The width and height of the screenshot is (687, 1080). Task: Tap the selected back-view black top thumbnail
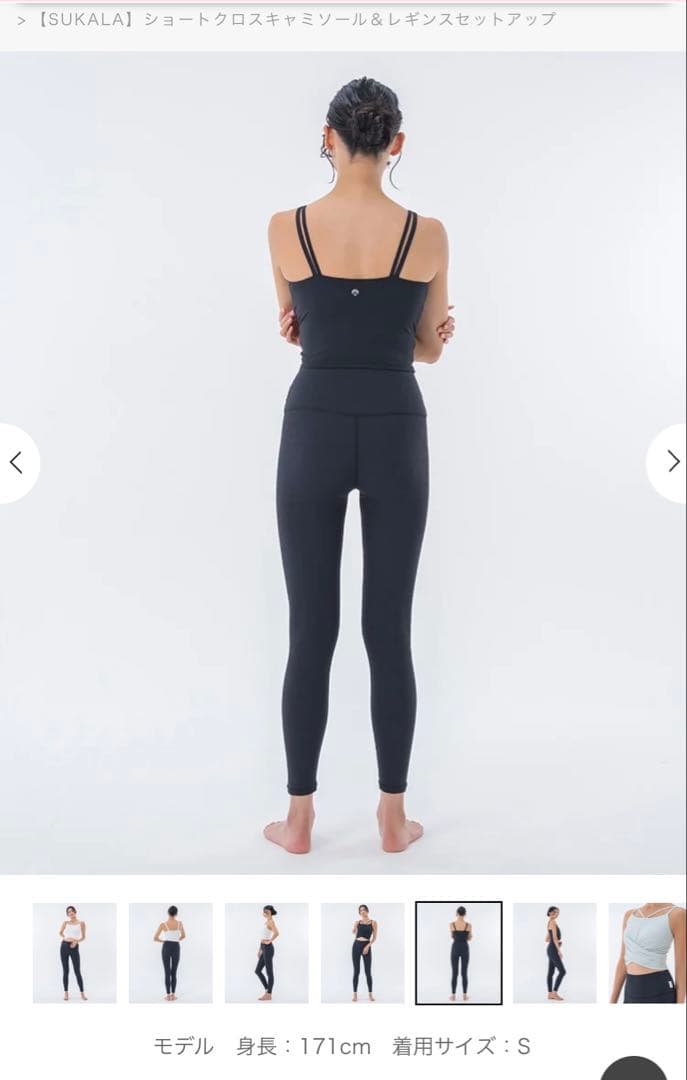pos(459,953)
